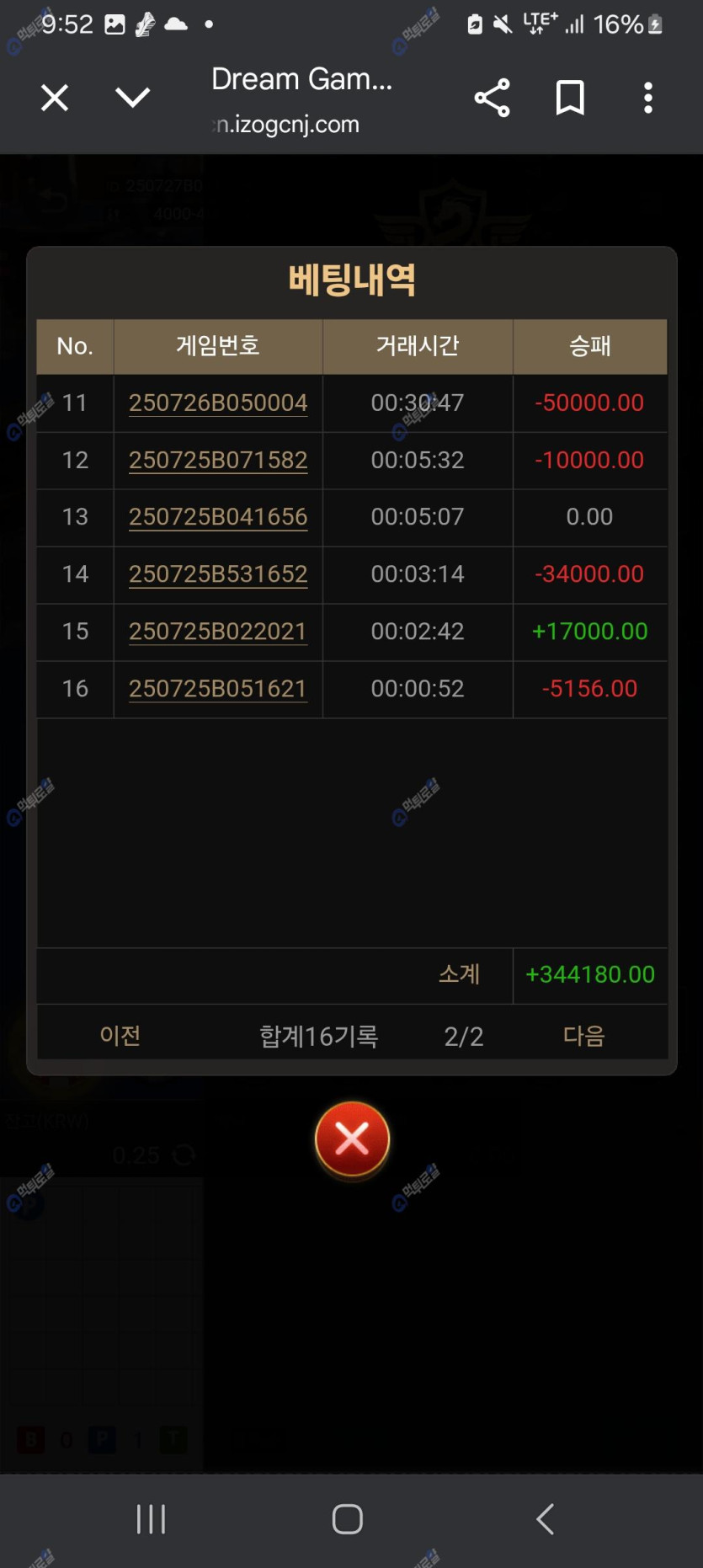Open game number 250725B041656
Image resolution: width=703 pixels, height=1568 pixels.
coord(218,516)
